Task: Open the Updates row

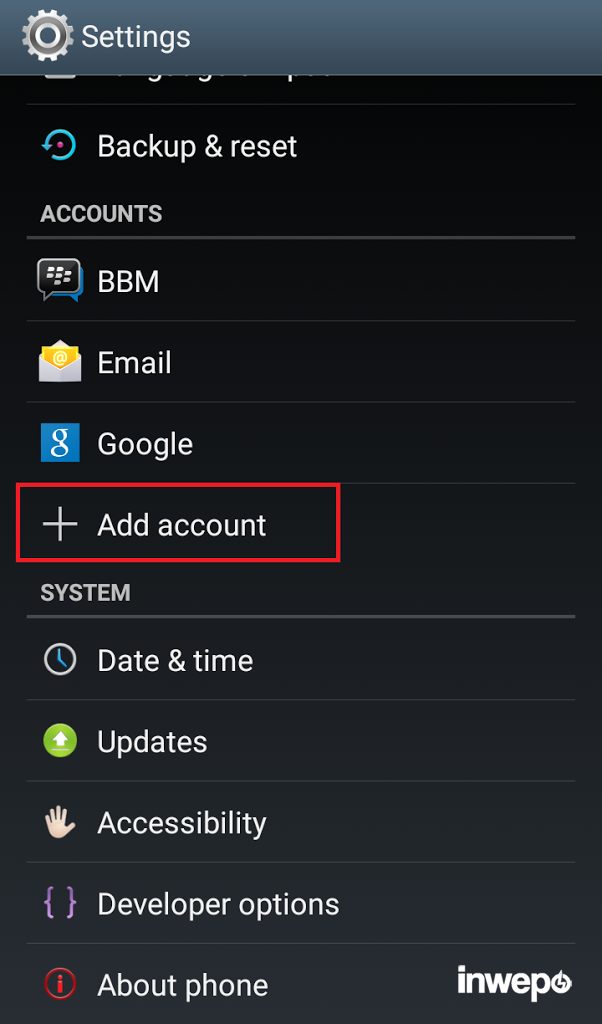Action: (x=152, y=741)
